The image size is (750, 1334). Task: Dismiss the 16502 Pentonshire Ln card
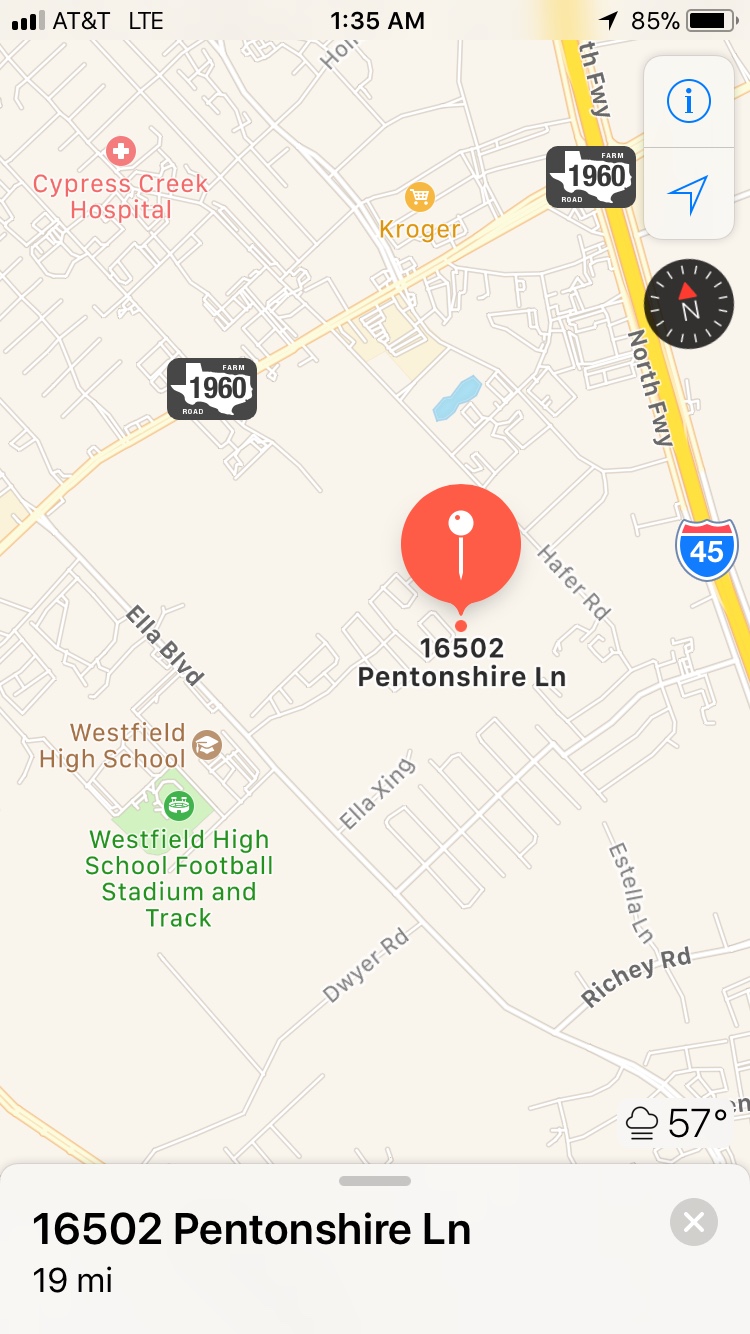click(x=694, y=1222)
